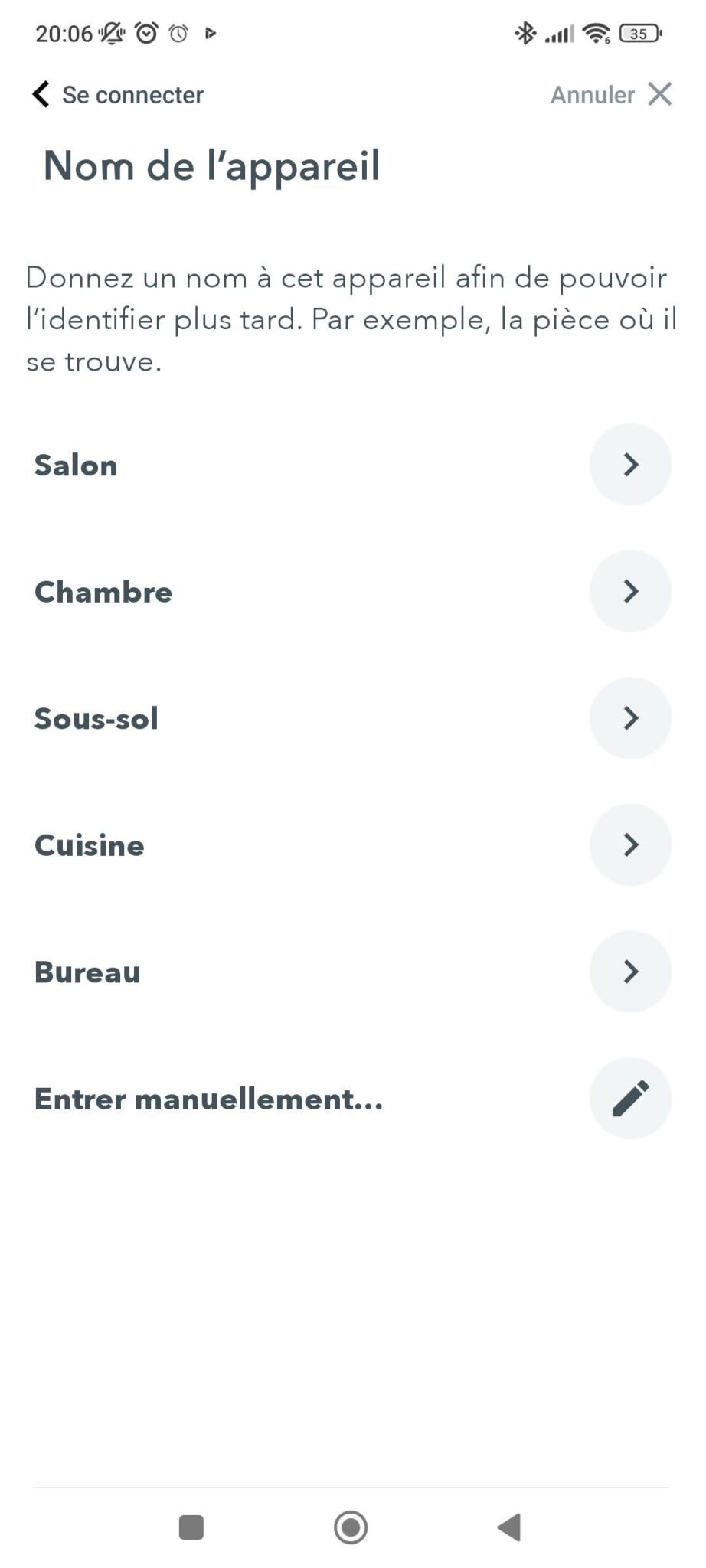Screen dimensions: 706x1568
Task: Choose Chambre as the device name
Action: (x=352, y=592)
